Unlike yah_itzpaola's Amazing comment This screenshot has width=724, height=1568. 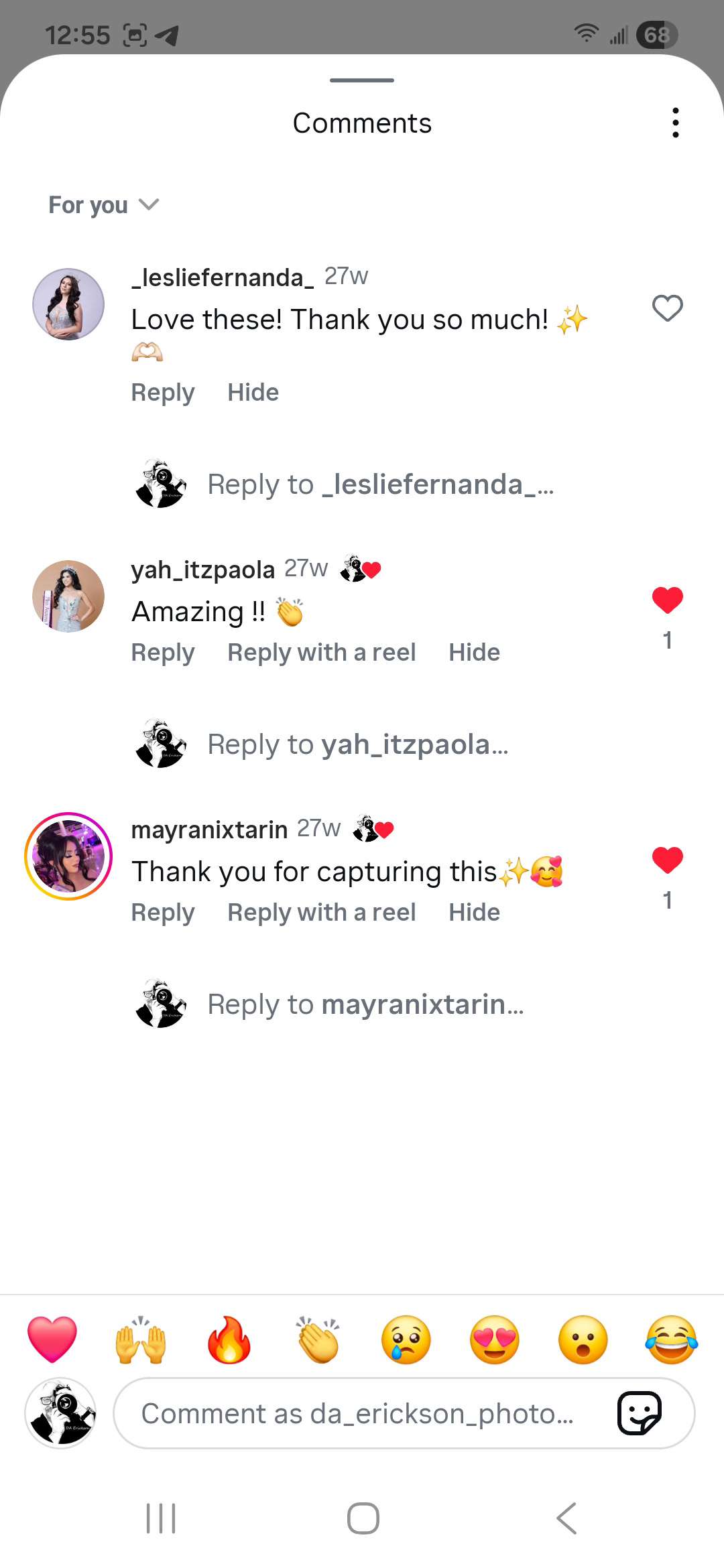(x=667, y=600)
